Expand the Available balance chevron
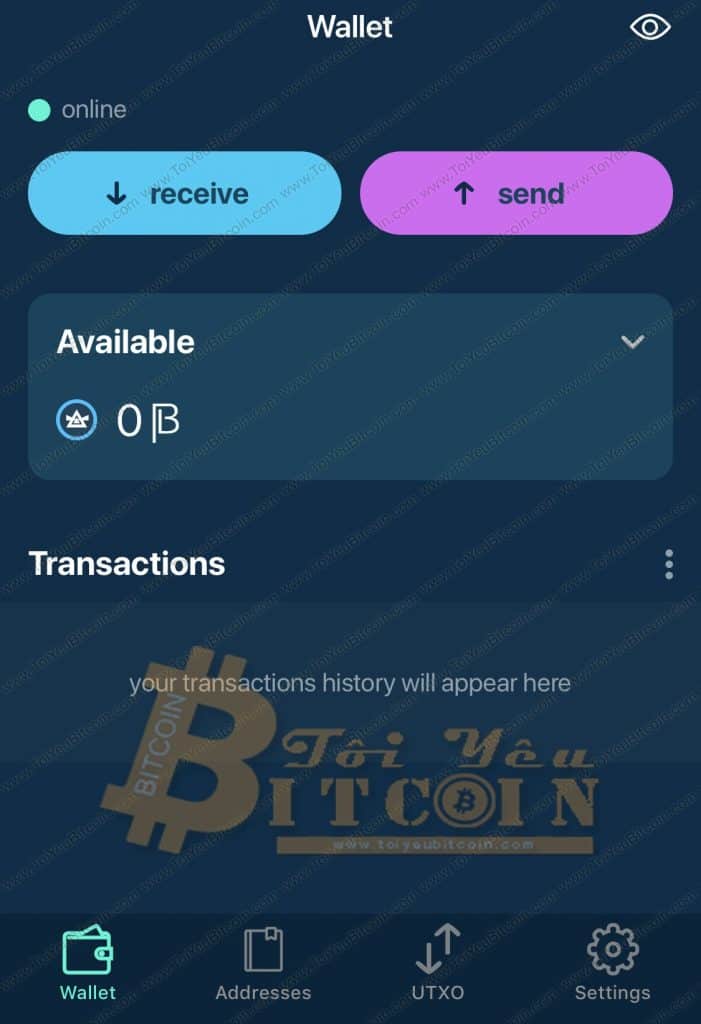 [x=632, y=342]
